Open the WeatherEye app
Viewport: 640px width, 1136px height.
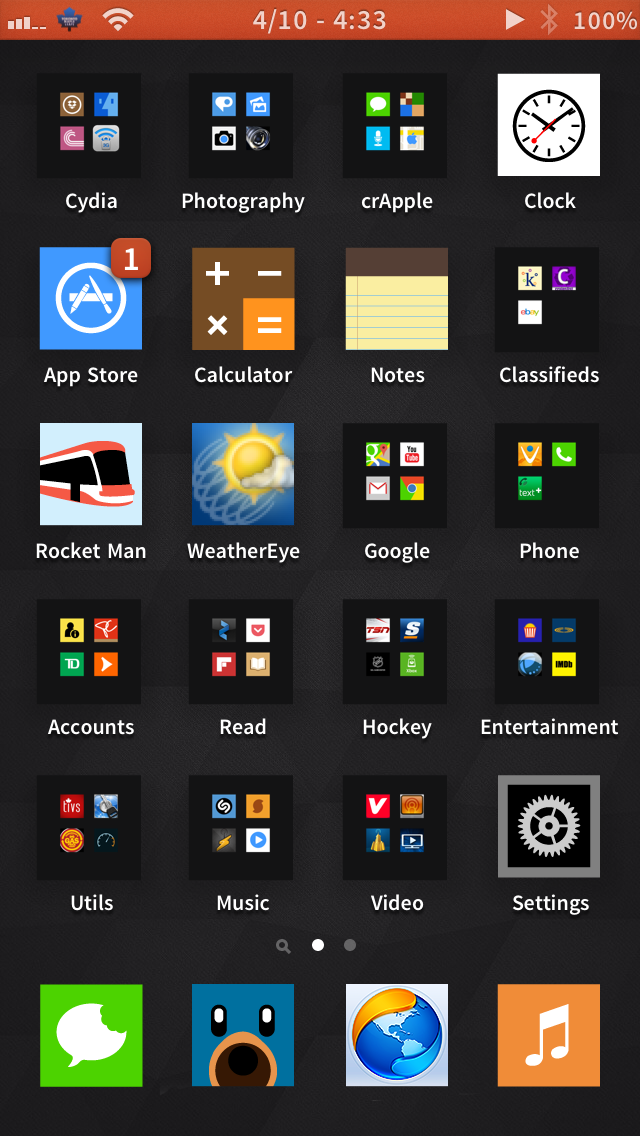pyautogui.click(x=242, y=474)
